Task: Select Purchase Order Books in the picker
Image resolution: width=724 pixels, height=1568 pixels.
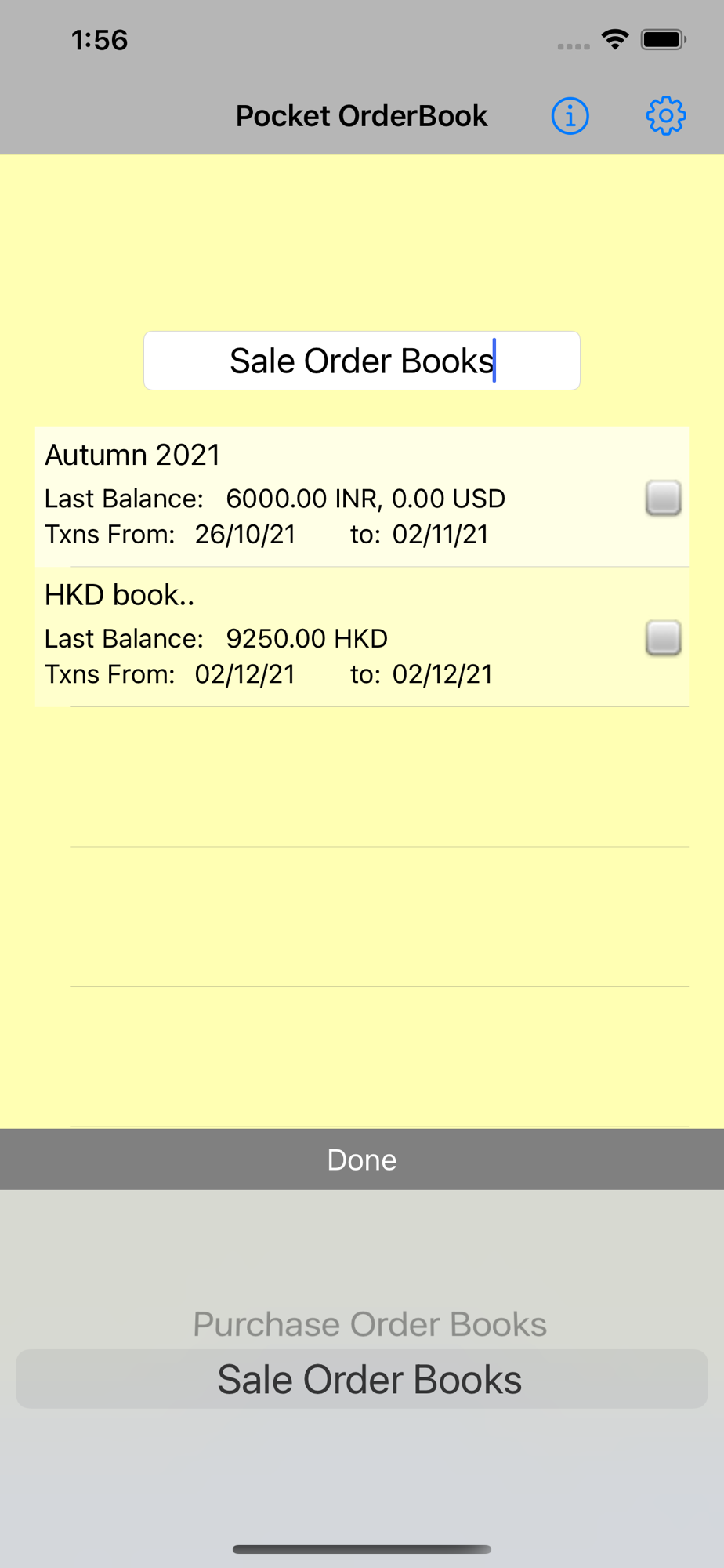Action: pyautogui.click(x=370, y=1324)
